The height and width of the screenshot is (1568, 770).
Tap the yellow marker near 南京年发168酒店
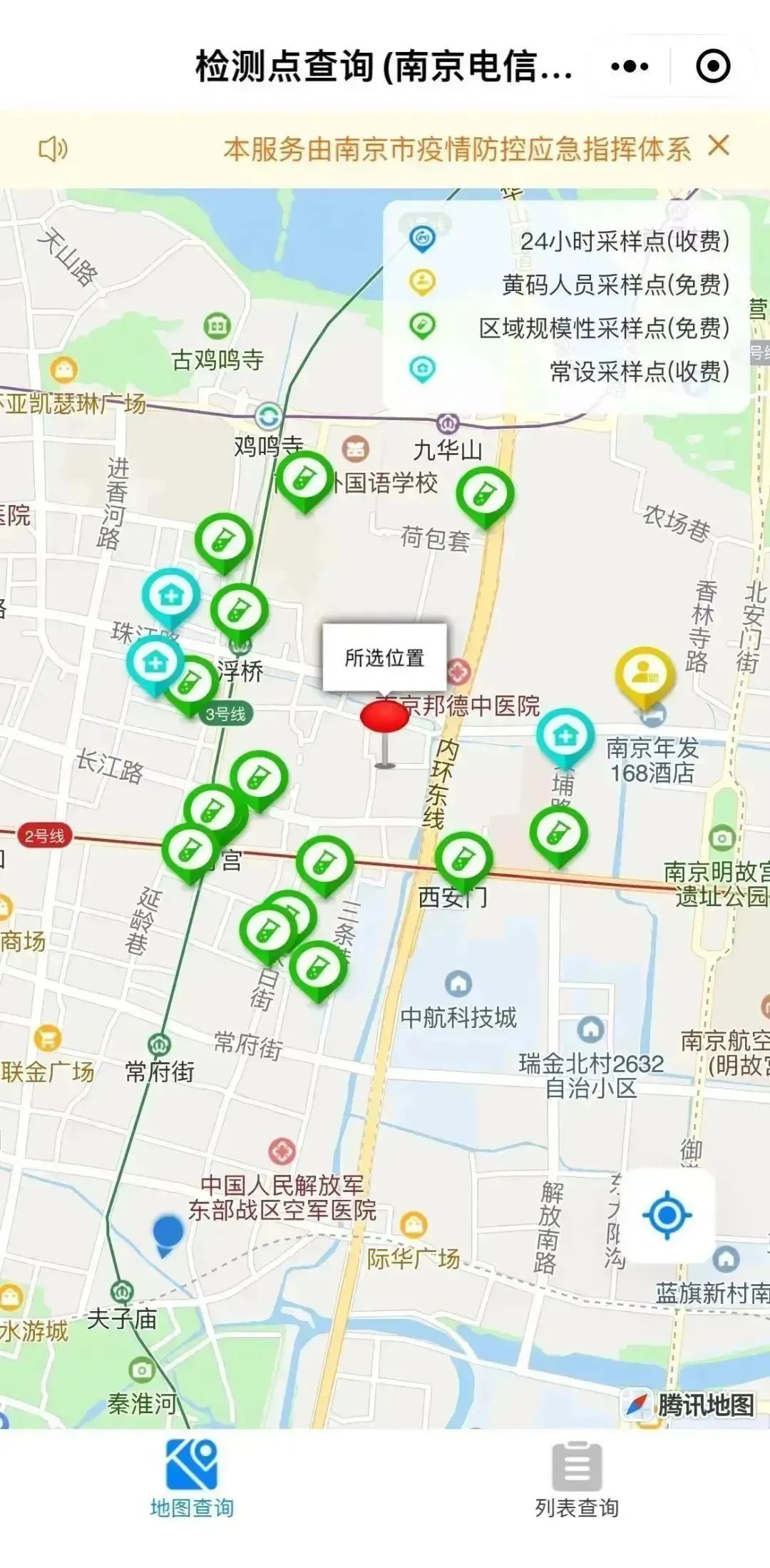click(x=645, y=674)
